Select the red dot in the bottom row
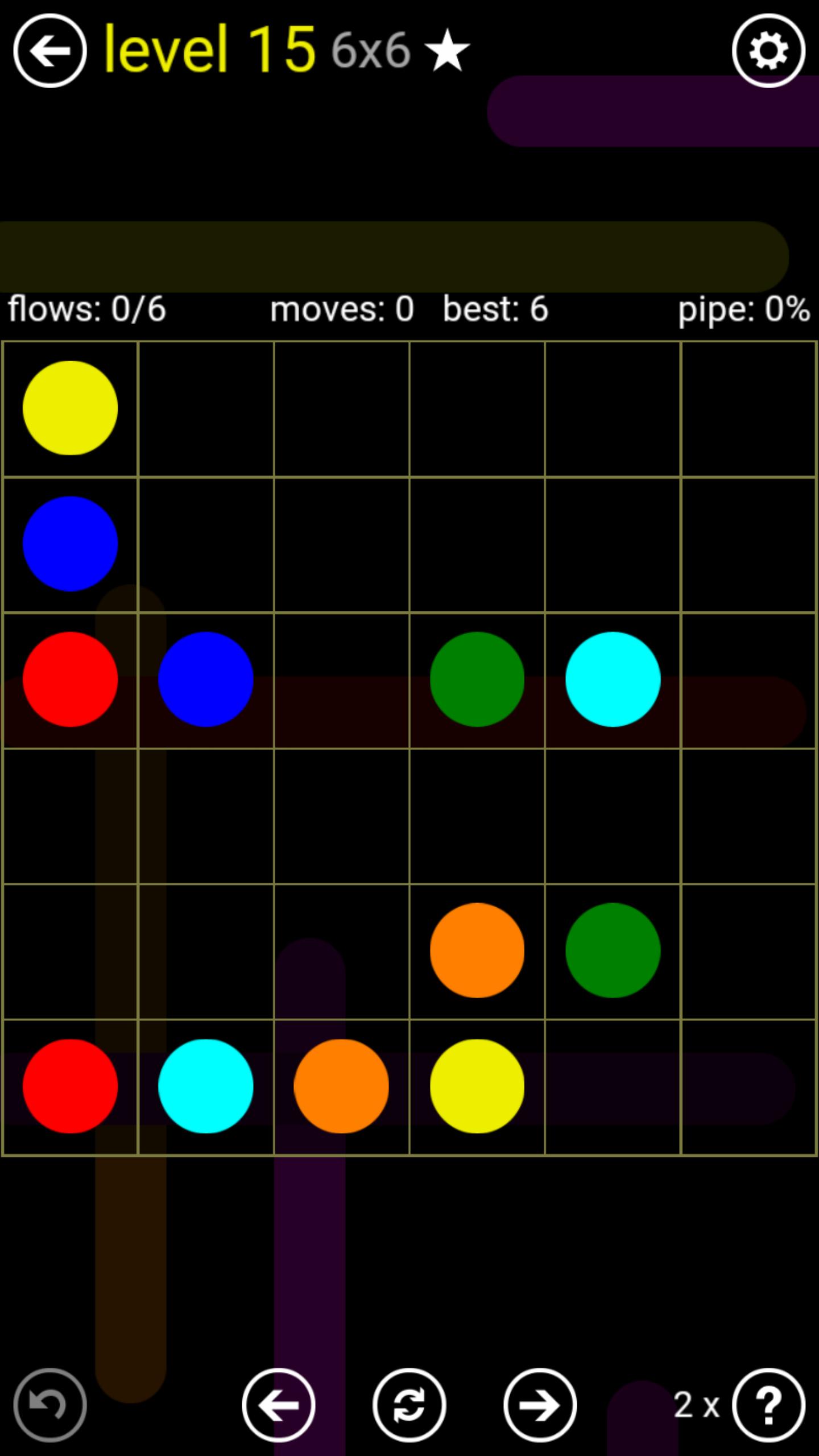 [70, 1086]
